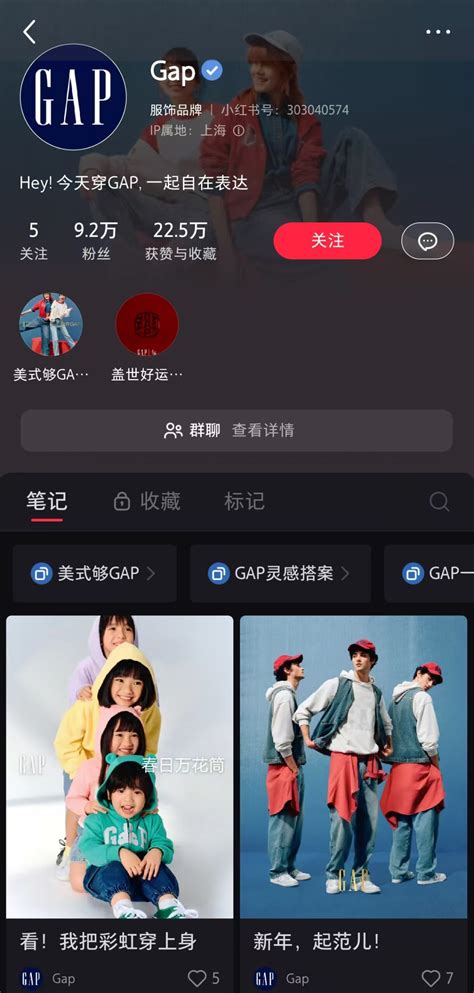The image size is (474, 993).
Task: Open the 美式够GAP collection chip
Action: pyautogui.click(x=94, y=574)
